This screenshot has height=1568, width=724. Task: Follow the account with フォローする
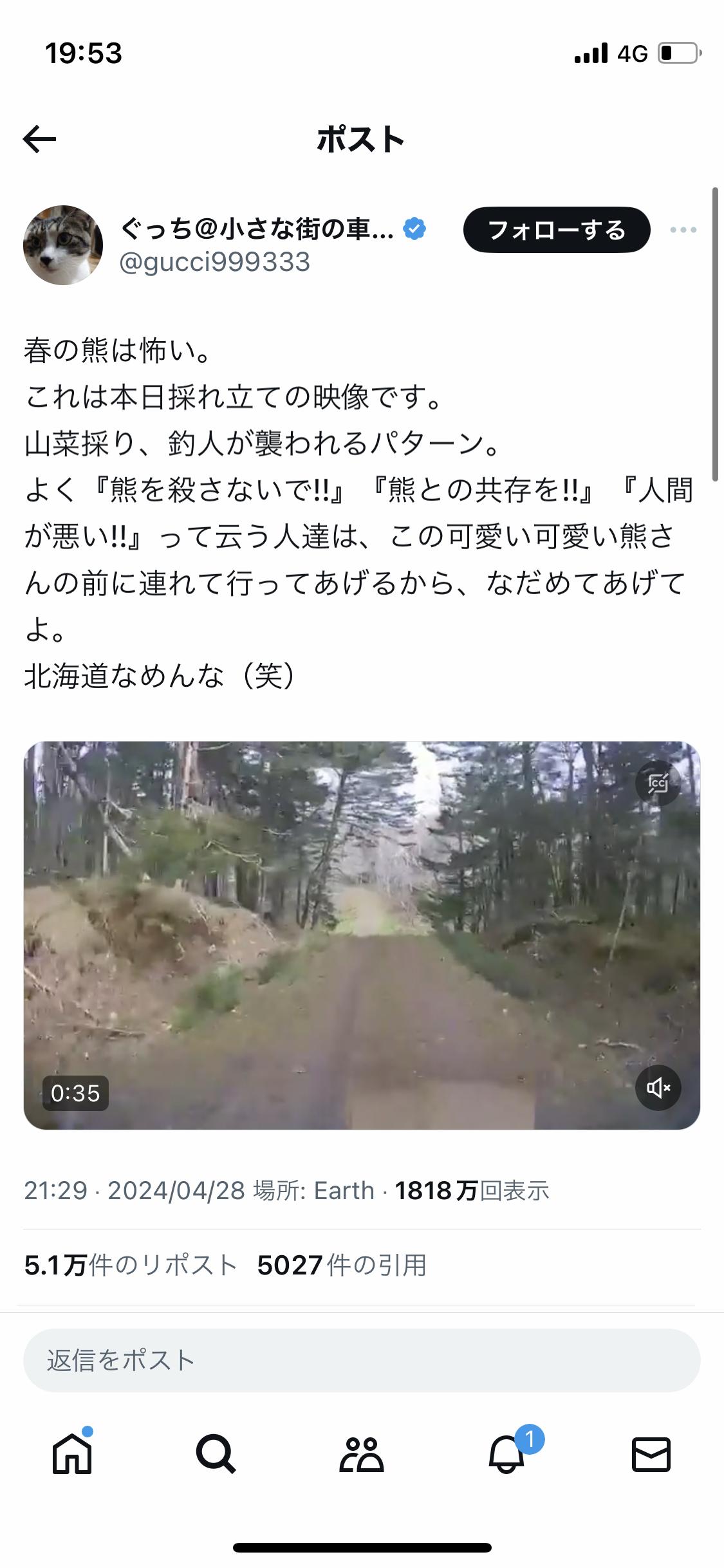click(556, 230)
